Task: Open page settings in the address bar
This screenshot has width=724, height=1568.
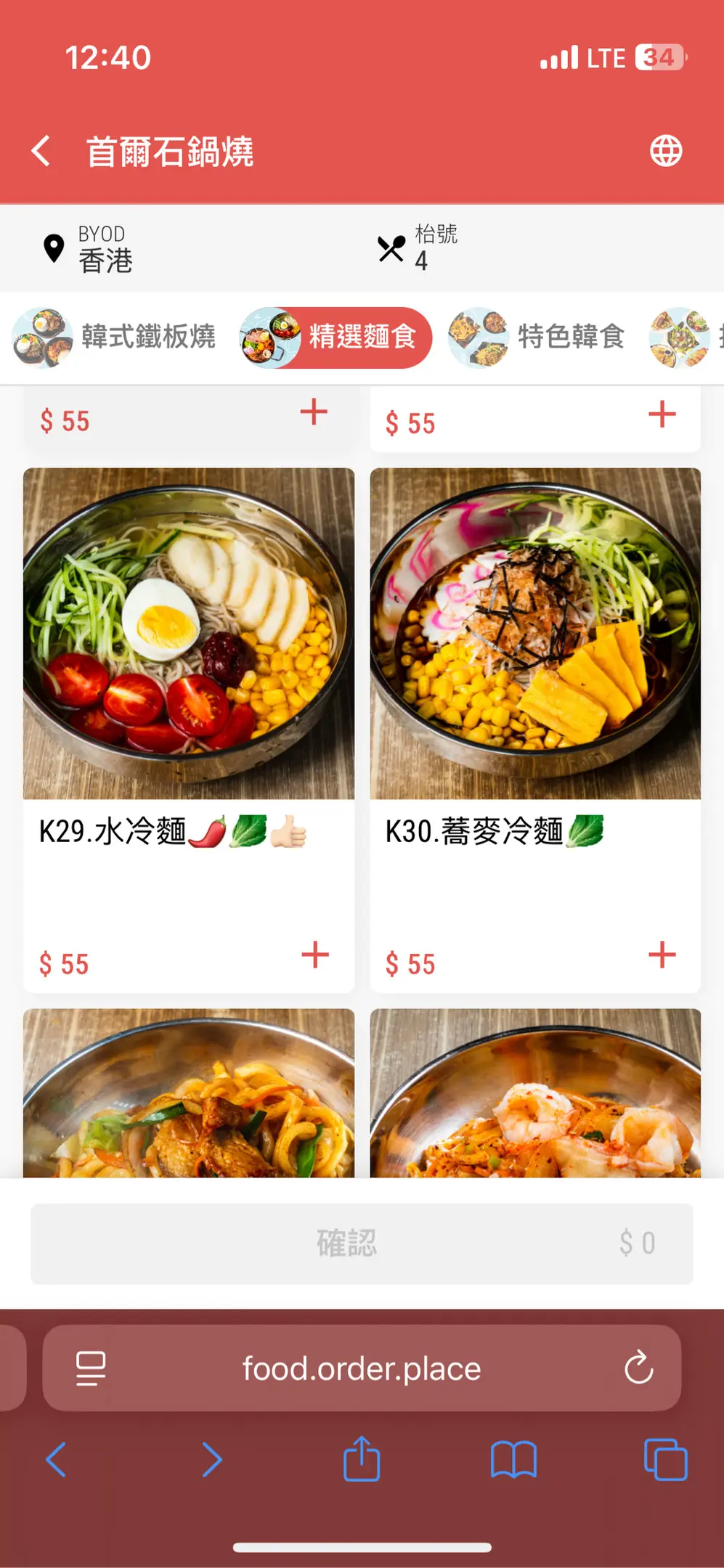Action: (x=91, y=1368)
